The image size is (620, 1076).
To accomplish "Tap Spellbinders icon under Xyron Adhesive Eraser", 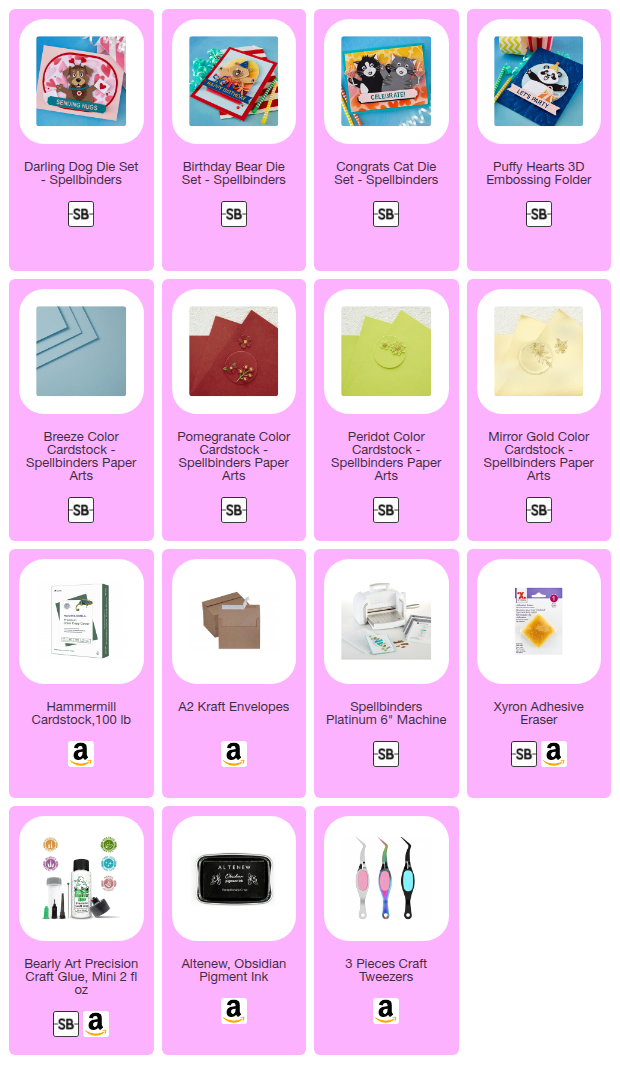I will pyautogui.click(x=524, y=754).
